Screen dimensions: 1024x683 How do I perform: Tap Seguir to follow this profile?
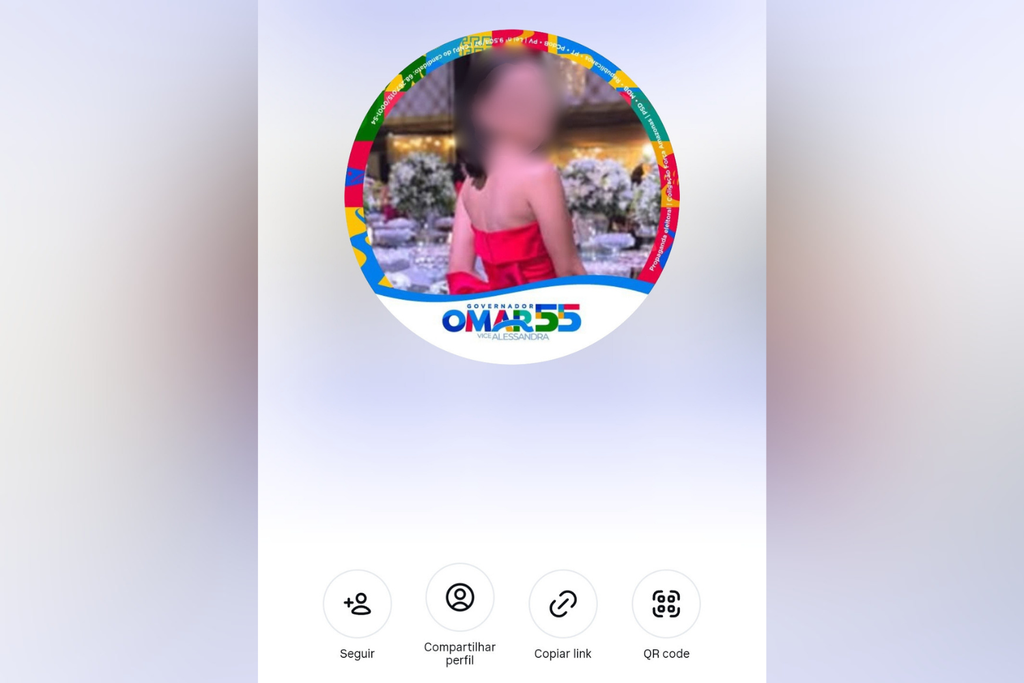357,604
